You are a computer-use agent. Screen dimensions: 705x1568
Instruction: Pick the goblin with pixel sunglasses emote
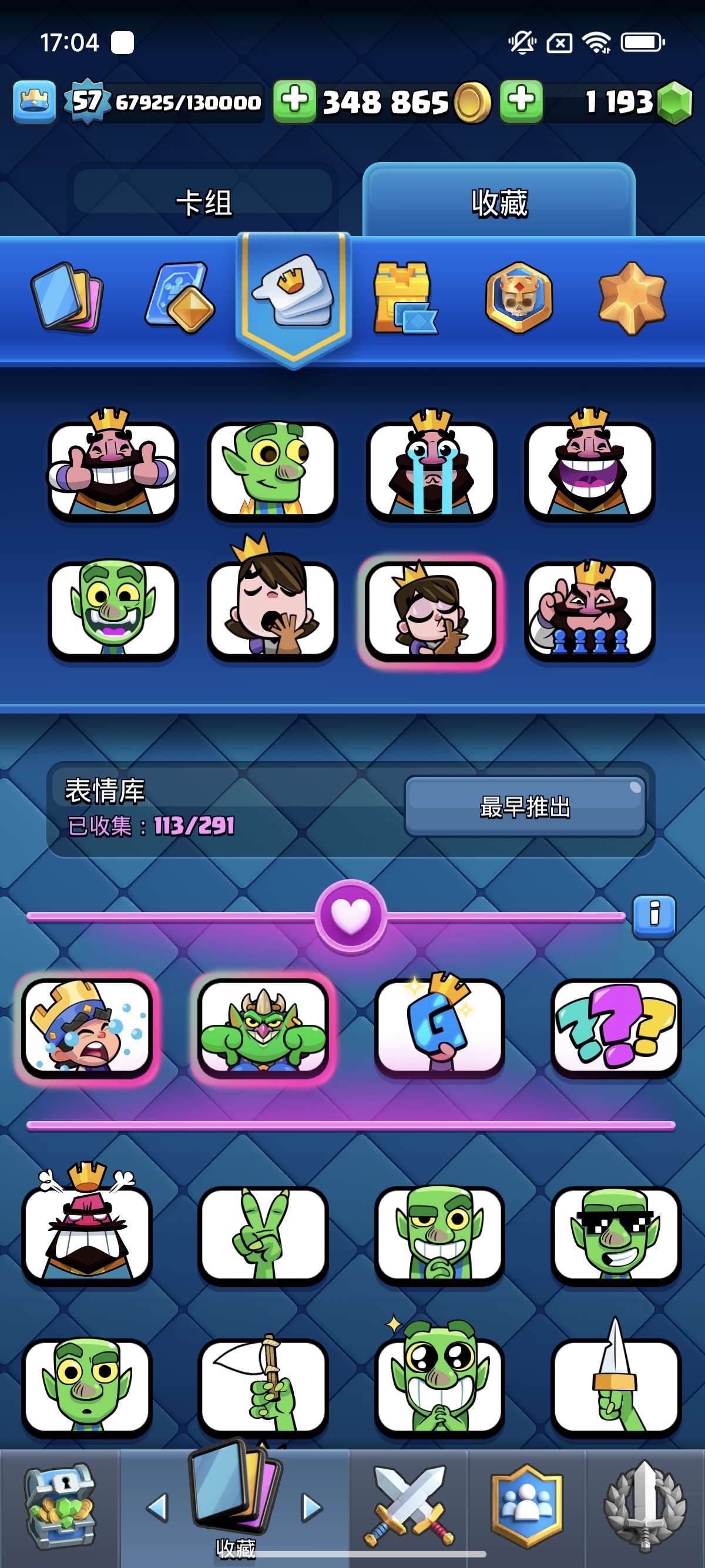pyautogui.click(x=616, y=1234)
